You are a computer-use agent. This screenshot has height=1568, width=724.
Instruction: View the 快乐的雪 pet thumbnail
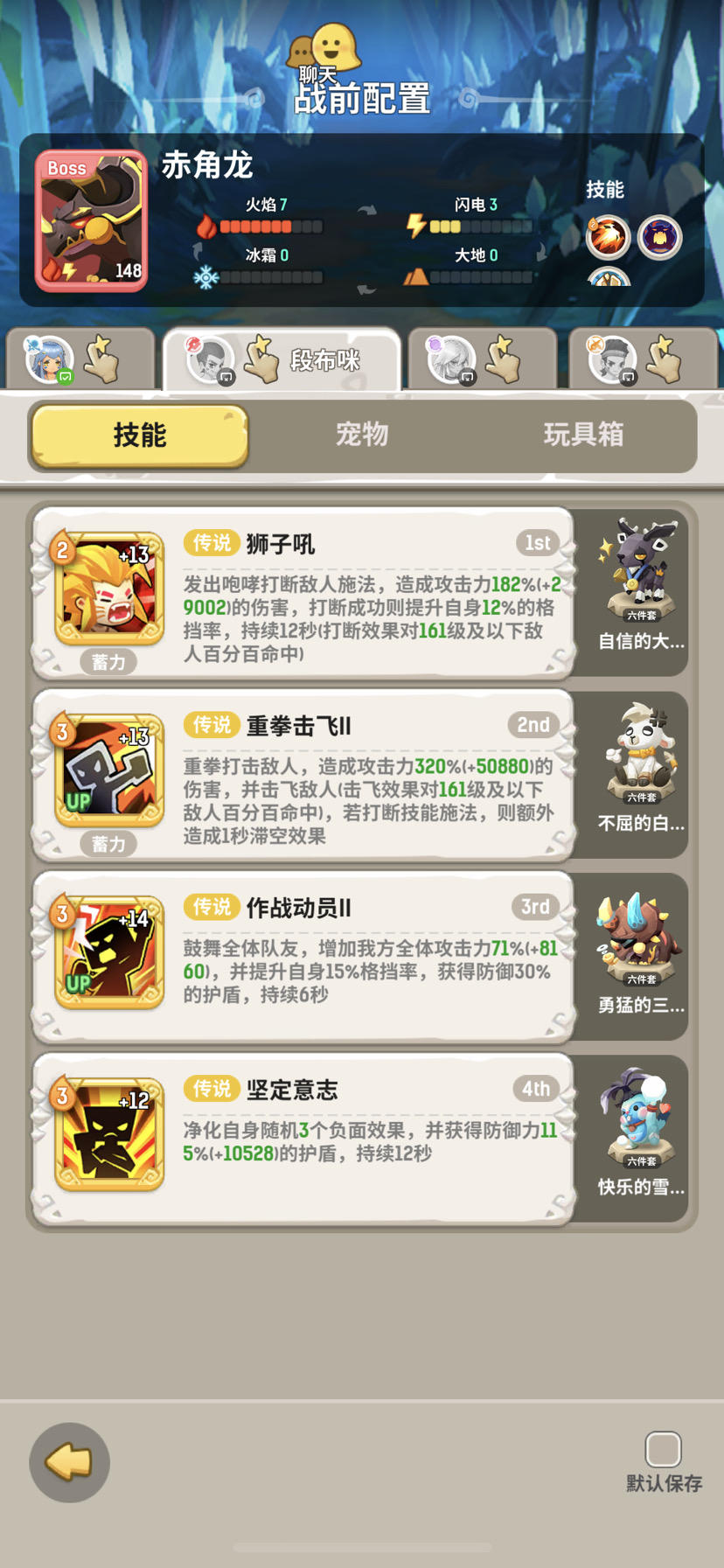637,1113
